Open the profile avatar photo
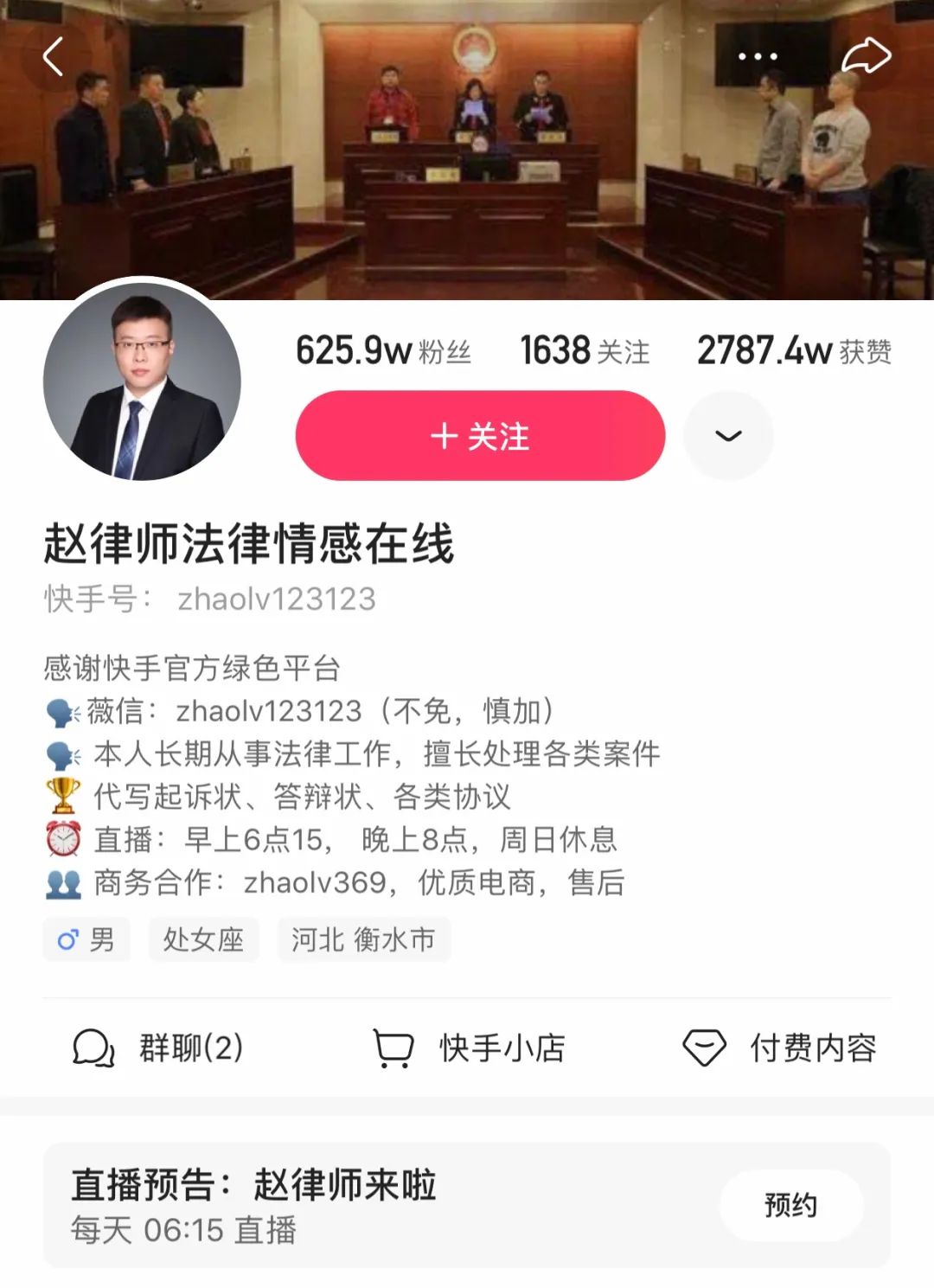Viewport: 934px width, 1288px height. pos(142,382)
